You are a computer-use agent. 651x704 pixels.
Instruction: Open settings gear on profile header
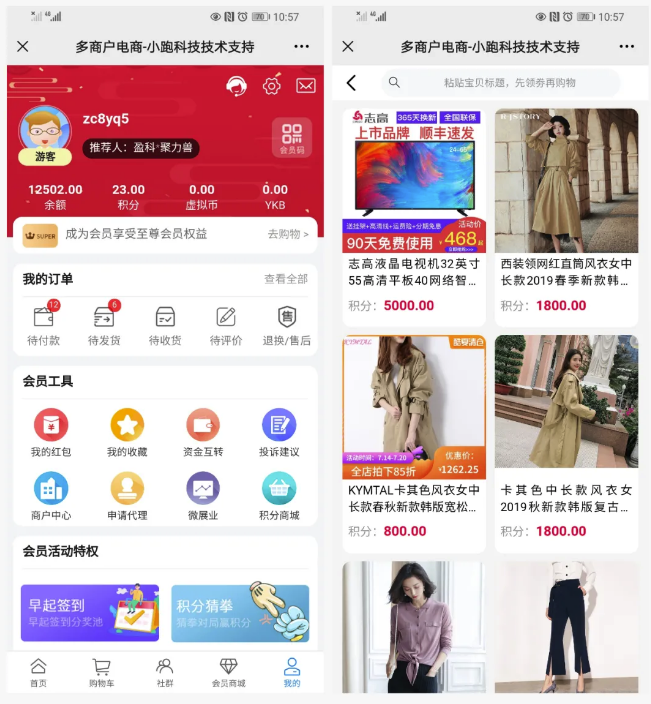click(x=271, y=86)
